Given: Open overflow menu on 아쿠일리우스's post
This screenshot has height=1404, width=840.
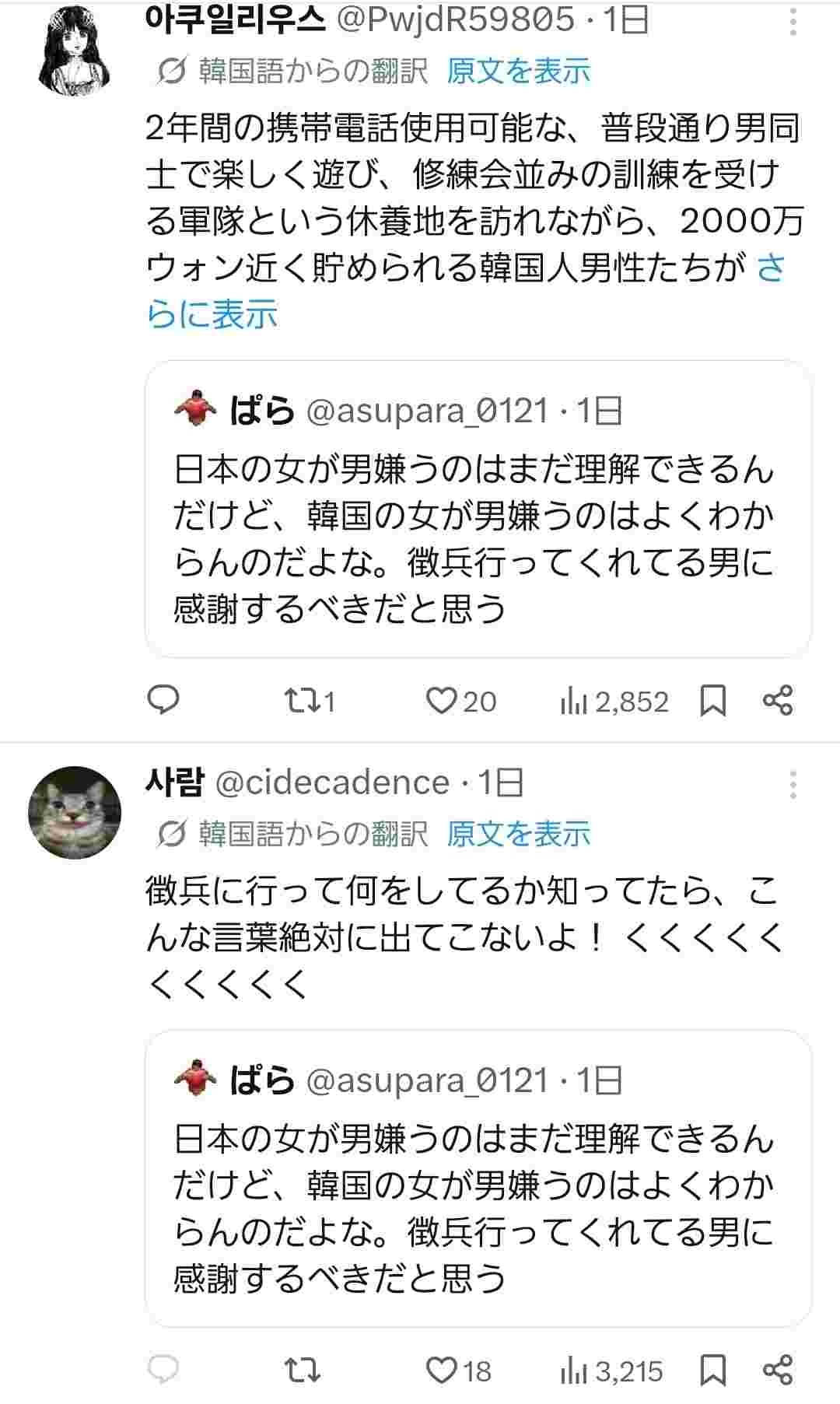Looking at the screenshot, I should [793, 23].
